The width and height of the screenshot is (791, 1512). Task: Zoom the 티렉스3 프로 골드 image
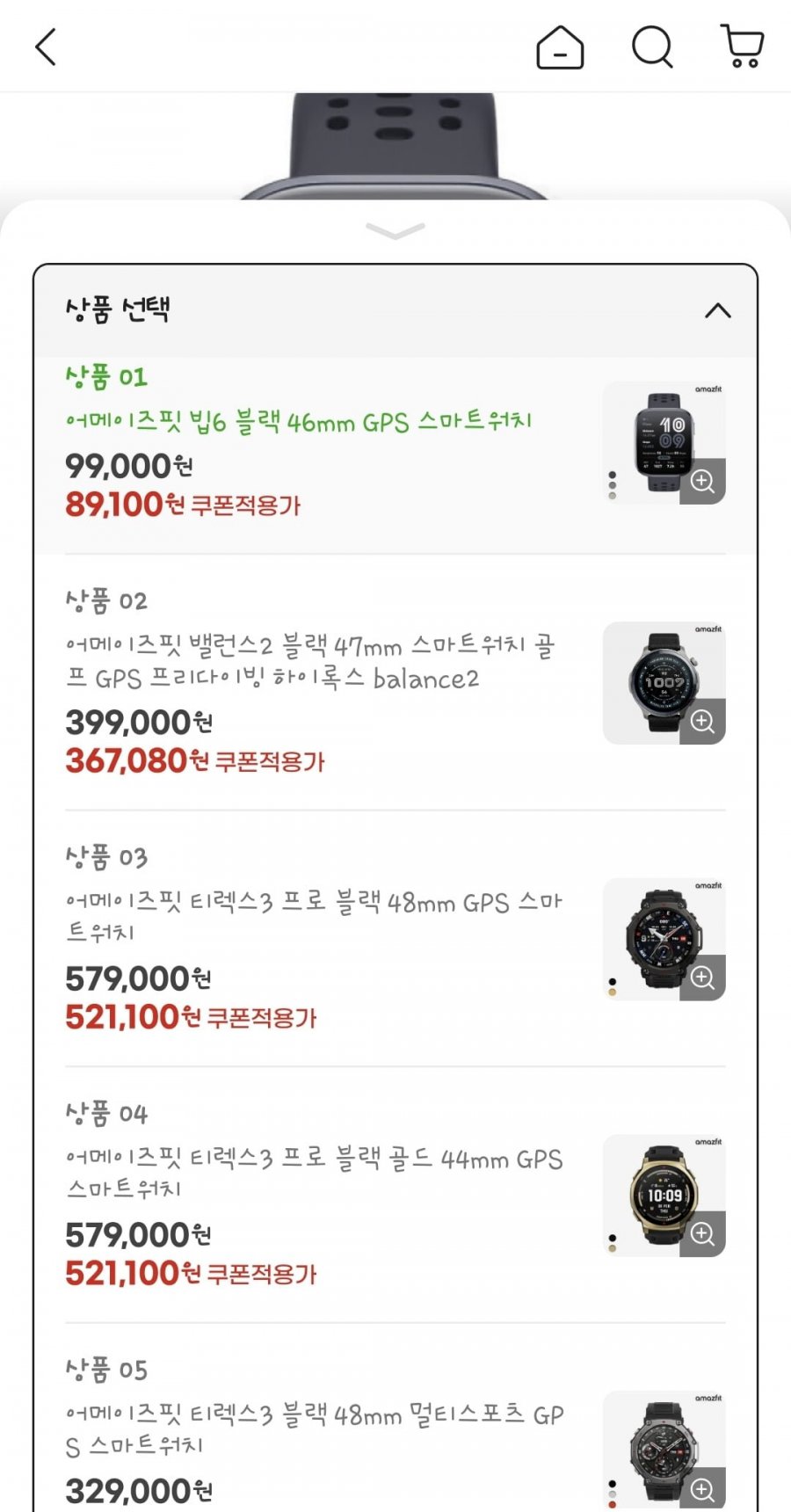click(x=702, y=1233)
